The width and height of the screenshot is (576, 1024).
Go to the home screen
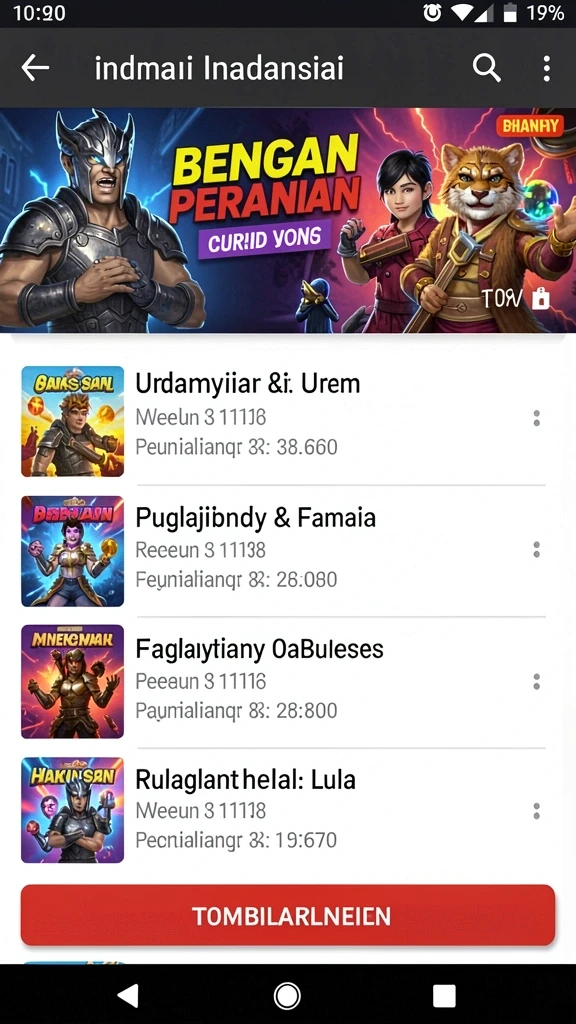pos(287,995)
